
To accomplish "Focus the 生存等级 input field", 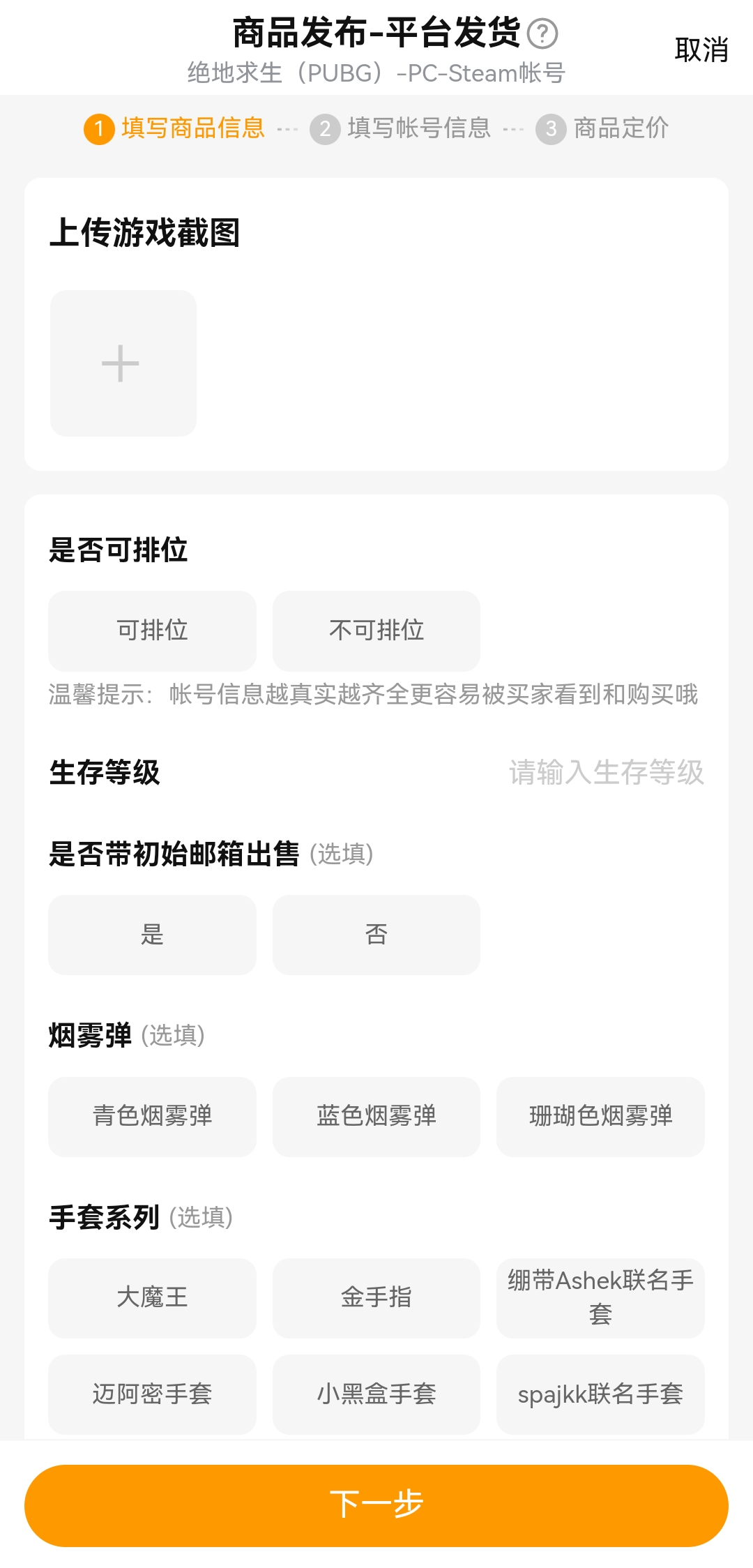I will [605, 772].
